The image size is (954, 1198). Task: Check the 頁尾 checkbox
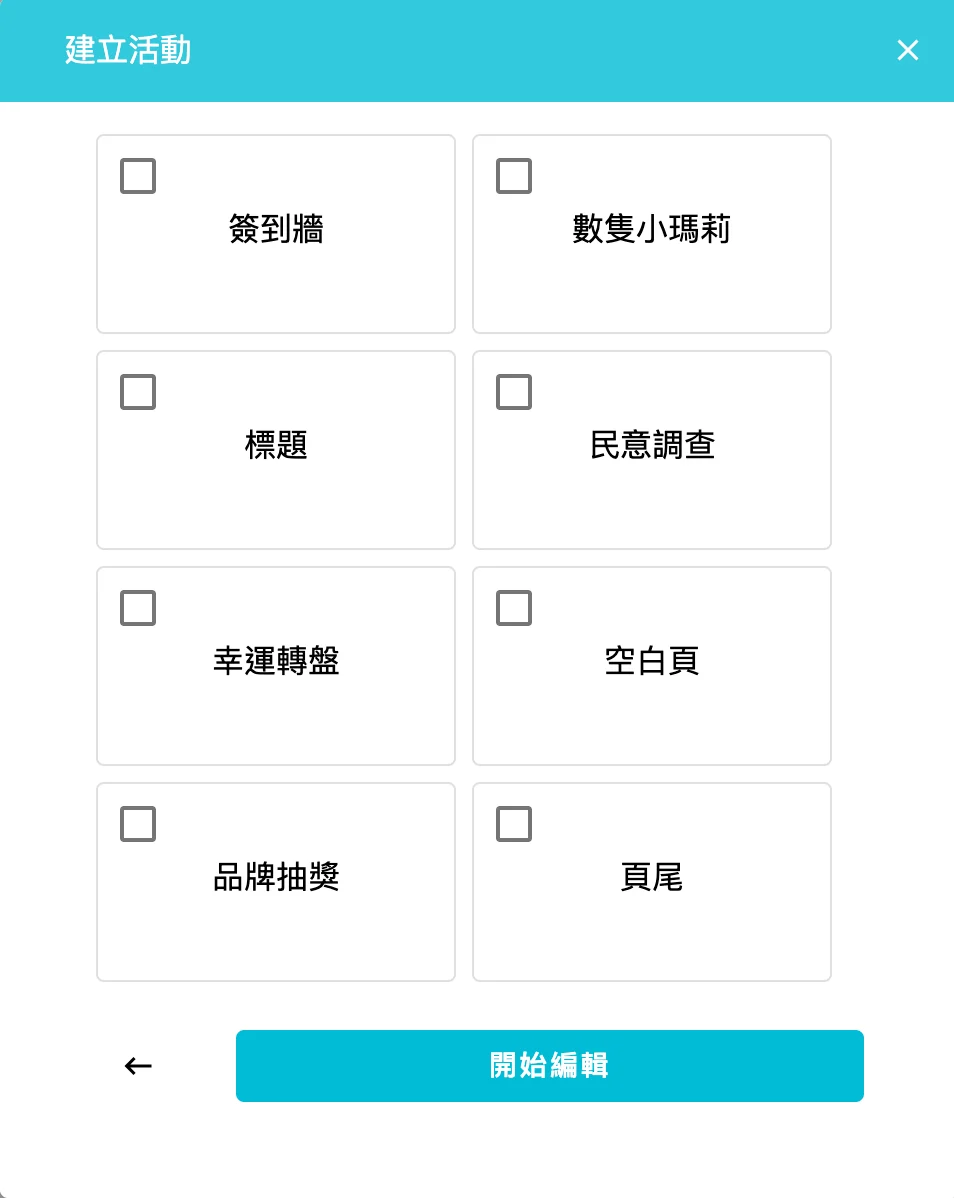click(x=514, y=824)
